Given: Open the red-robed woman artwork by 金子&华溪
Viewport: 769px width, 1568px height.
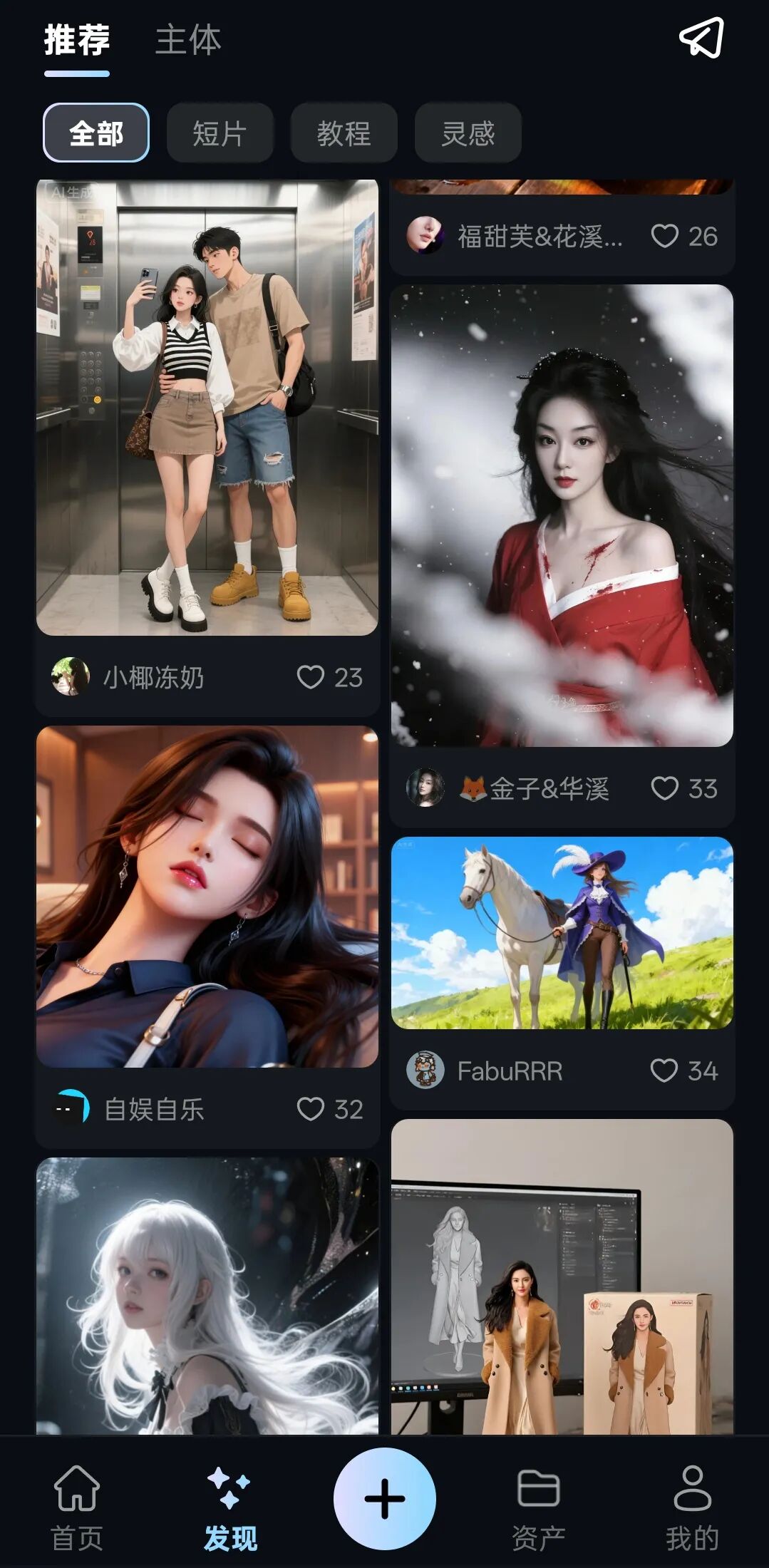Looking at the screenshot, I should click(x=562, y=515).
